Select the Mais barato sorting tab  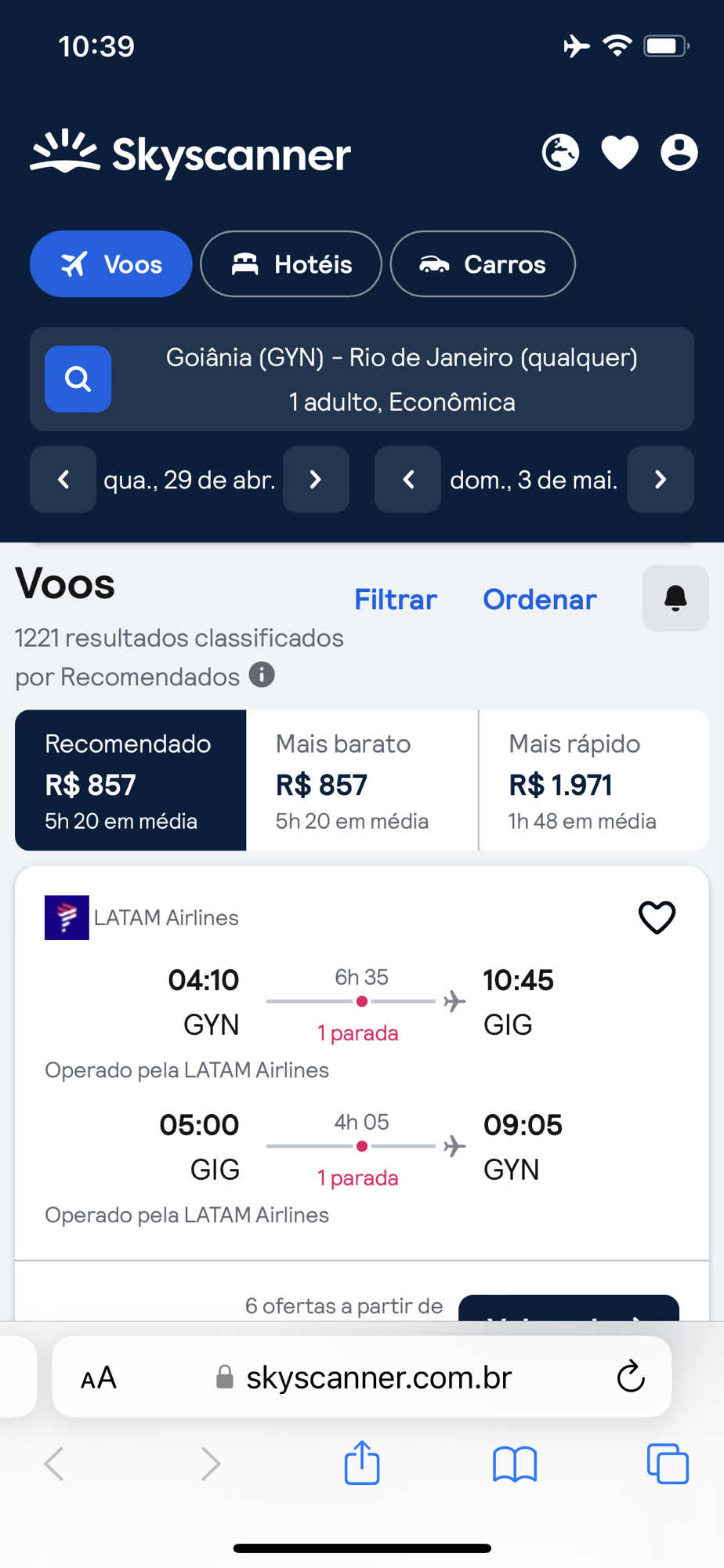pos(362,781)
